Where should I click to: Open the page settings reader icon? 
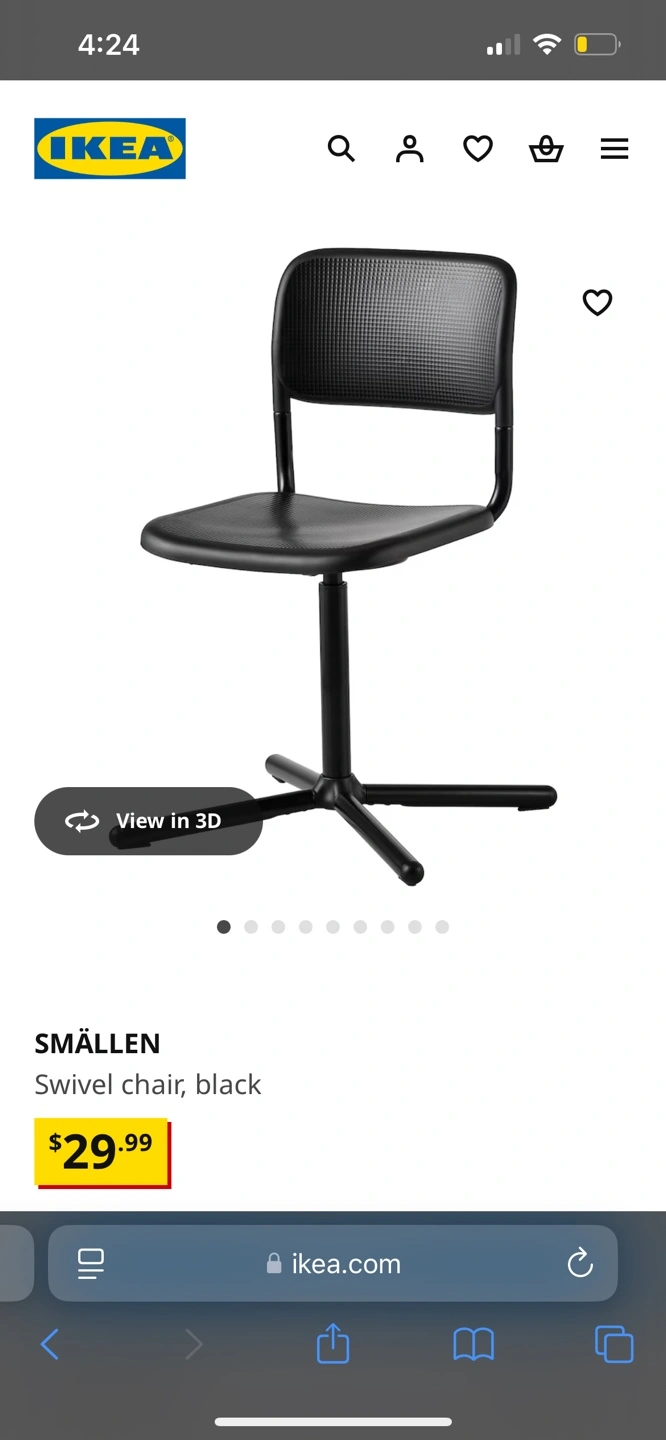(x=91, y=1263)
